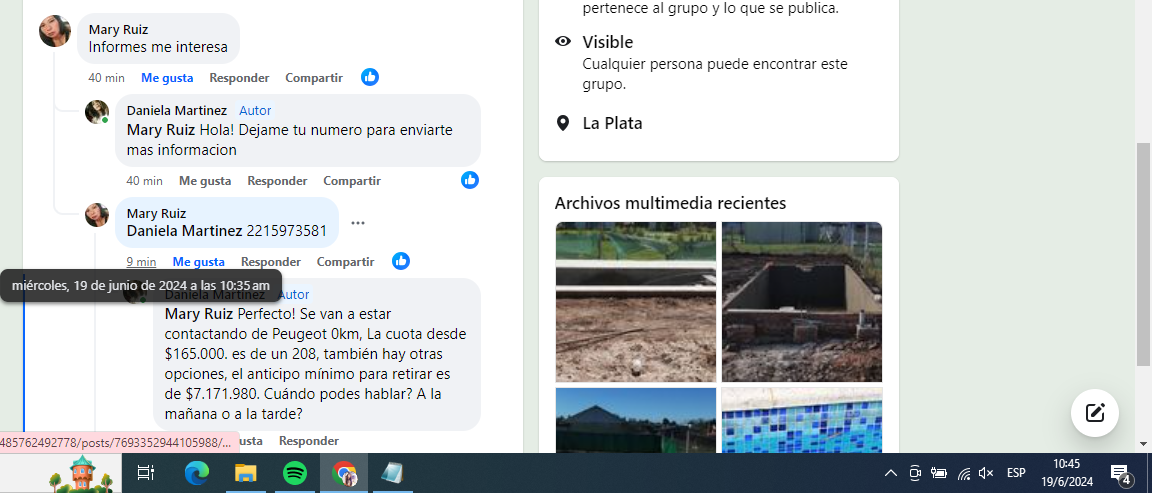The height and width of the screenshot is (493, 1152).
Task: Tap Compartir under the phone number comment
Action: pyautogui.click(x=345, y=262)
